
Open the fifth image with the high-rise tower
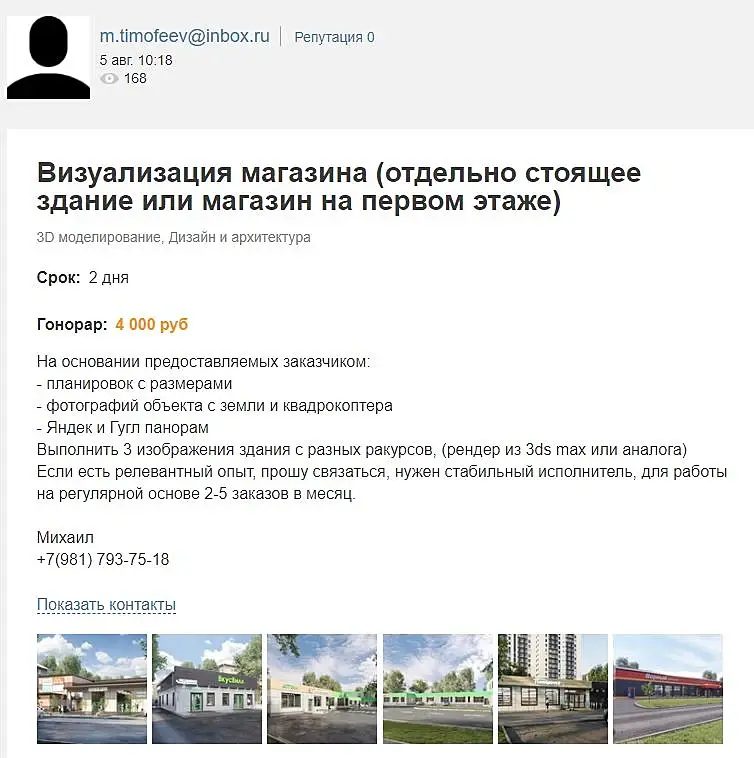point(552,689)
